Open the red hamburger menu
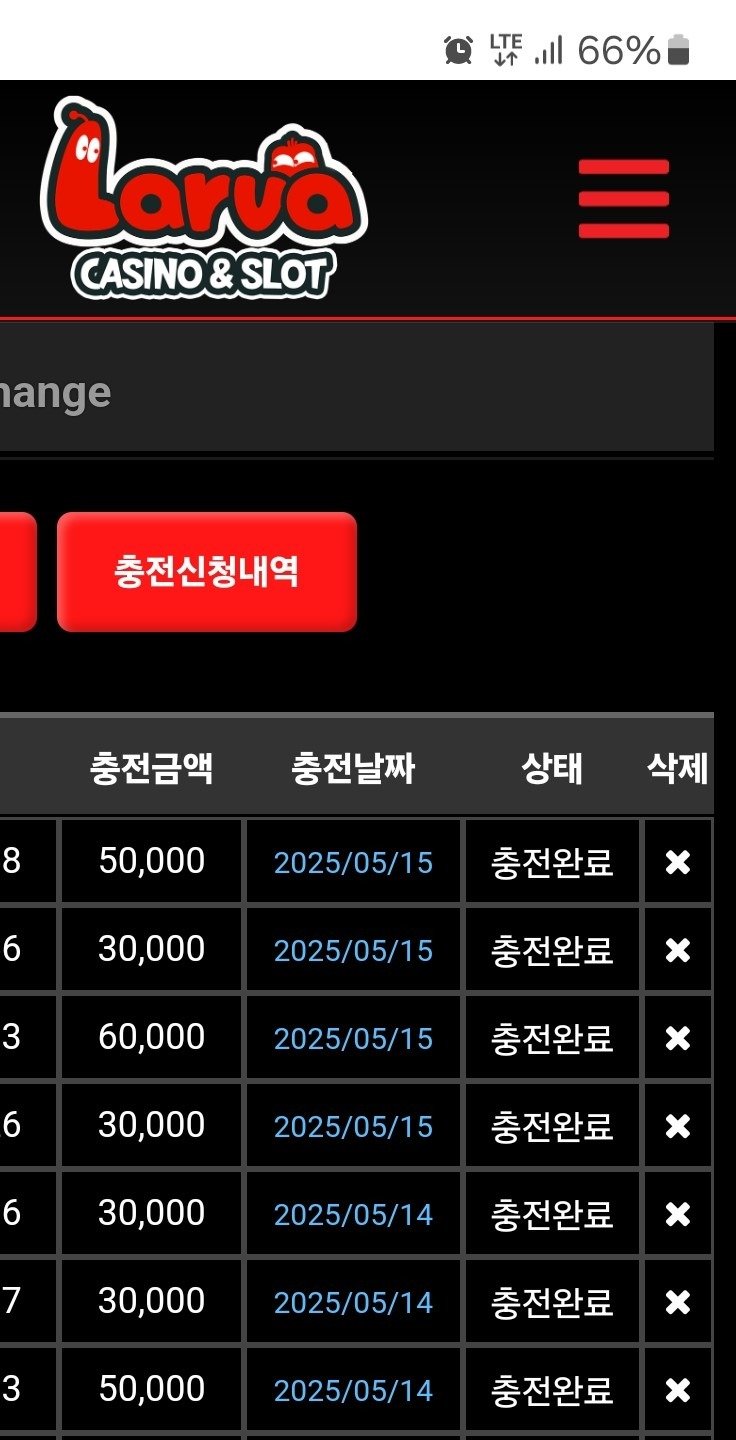Viewport: 736px width, 1440px height. [x=623, y=199]
